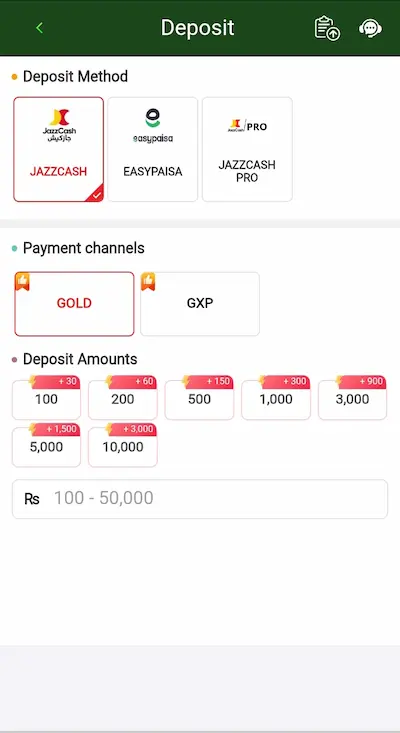Pick JAZZCASH PRO deposit method
400x733 pixels.
tap(247, 150)
